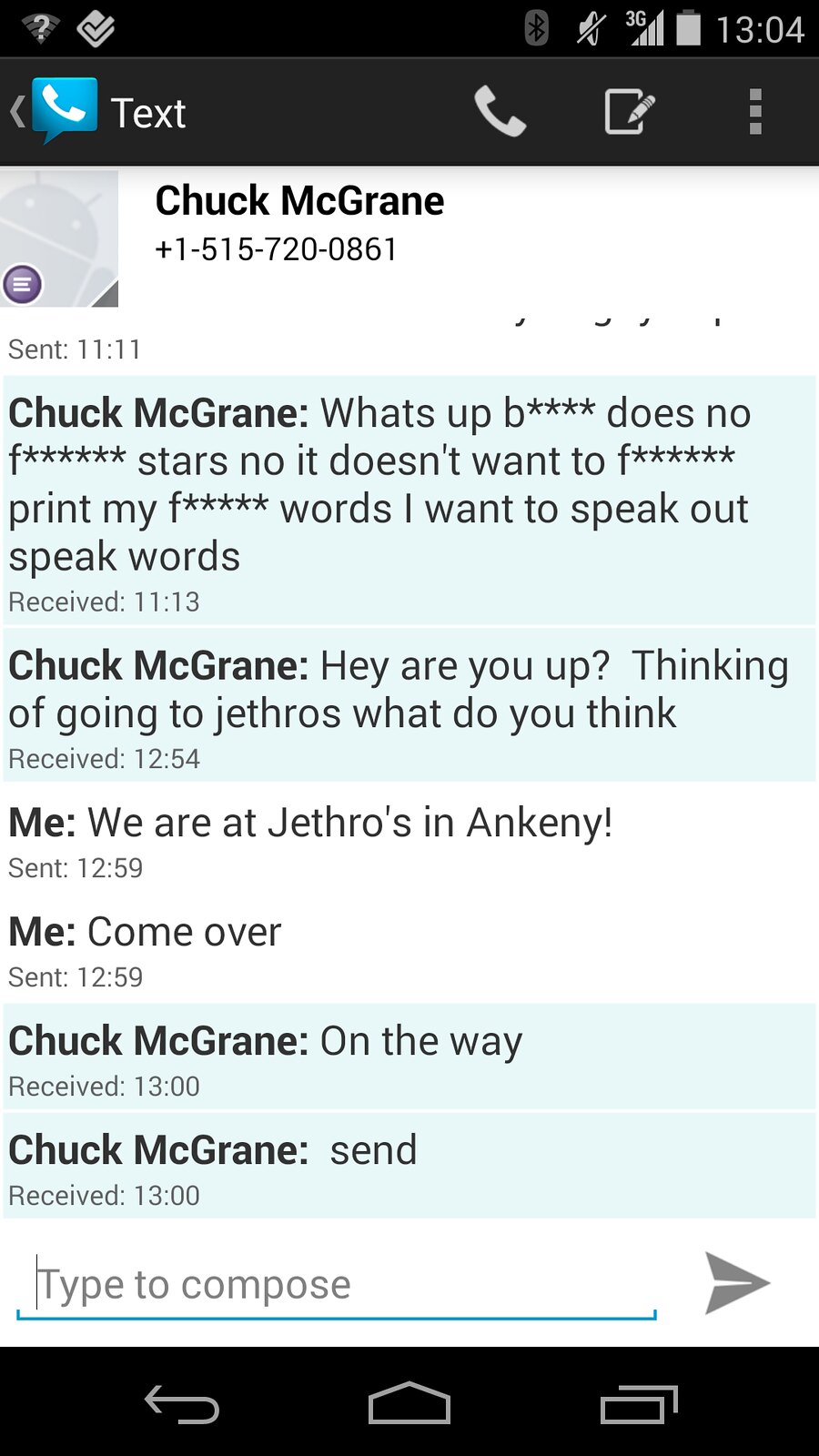Select the message 'On the way'
The image size is (819, 1456).
coord(409,1057)
